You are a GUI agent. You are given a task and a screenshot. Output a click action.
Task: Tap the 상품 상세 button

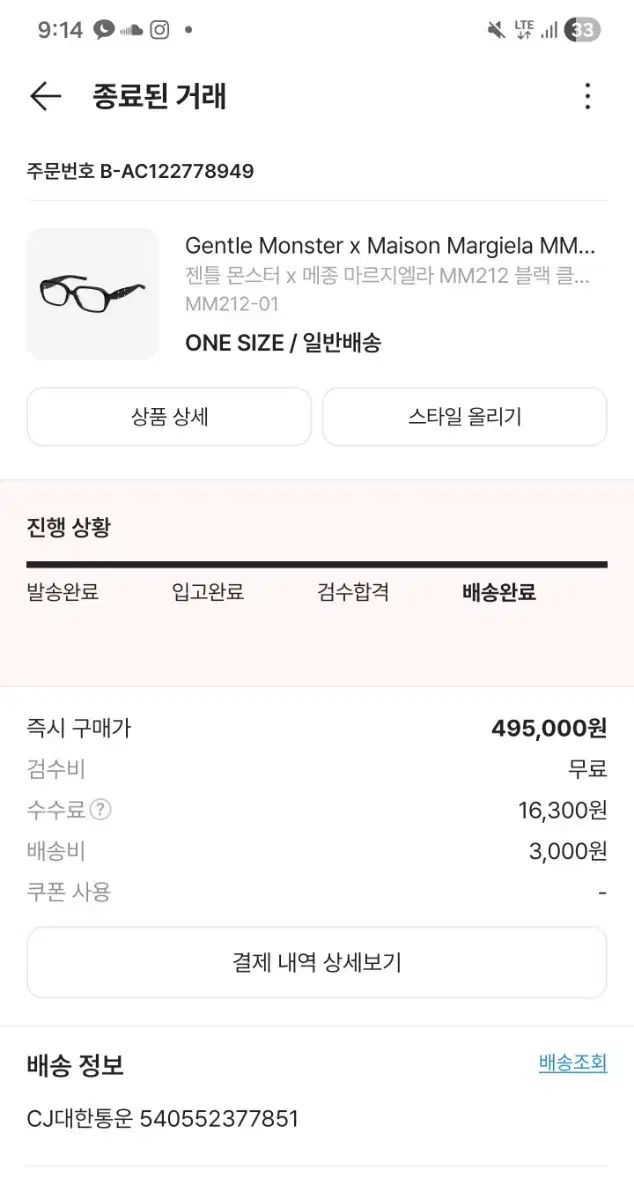click(x=169, y=417)
